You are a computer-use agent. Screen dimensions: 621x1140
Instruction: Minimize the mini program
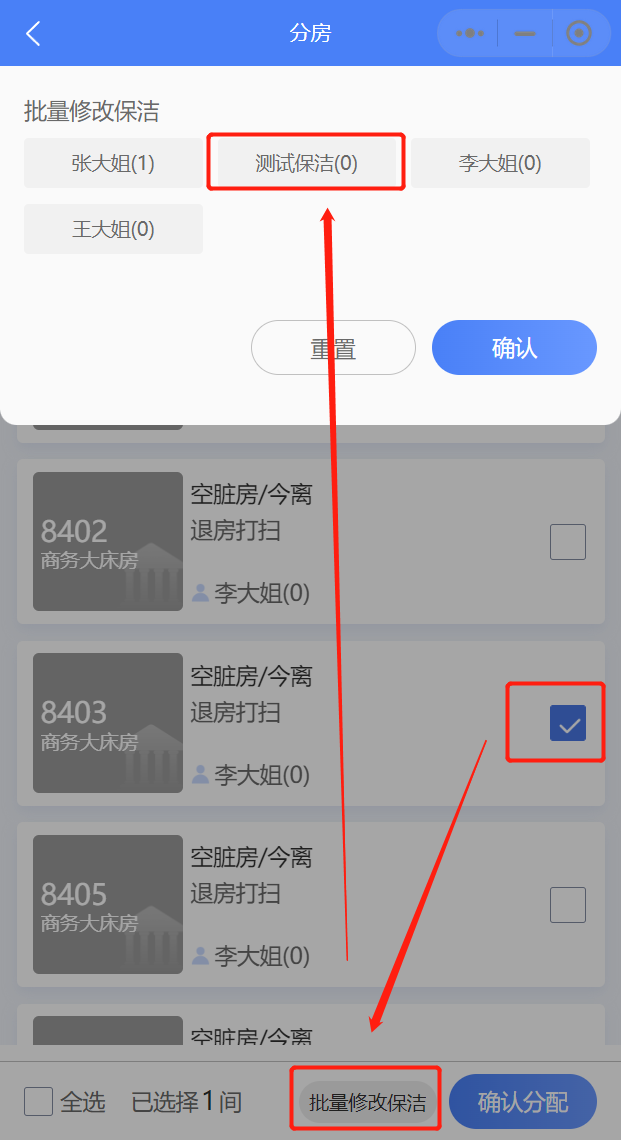[x=525, y=33]
